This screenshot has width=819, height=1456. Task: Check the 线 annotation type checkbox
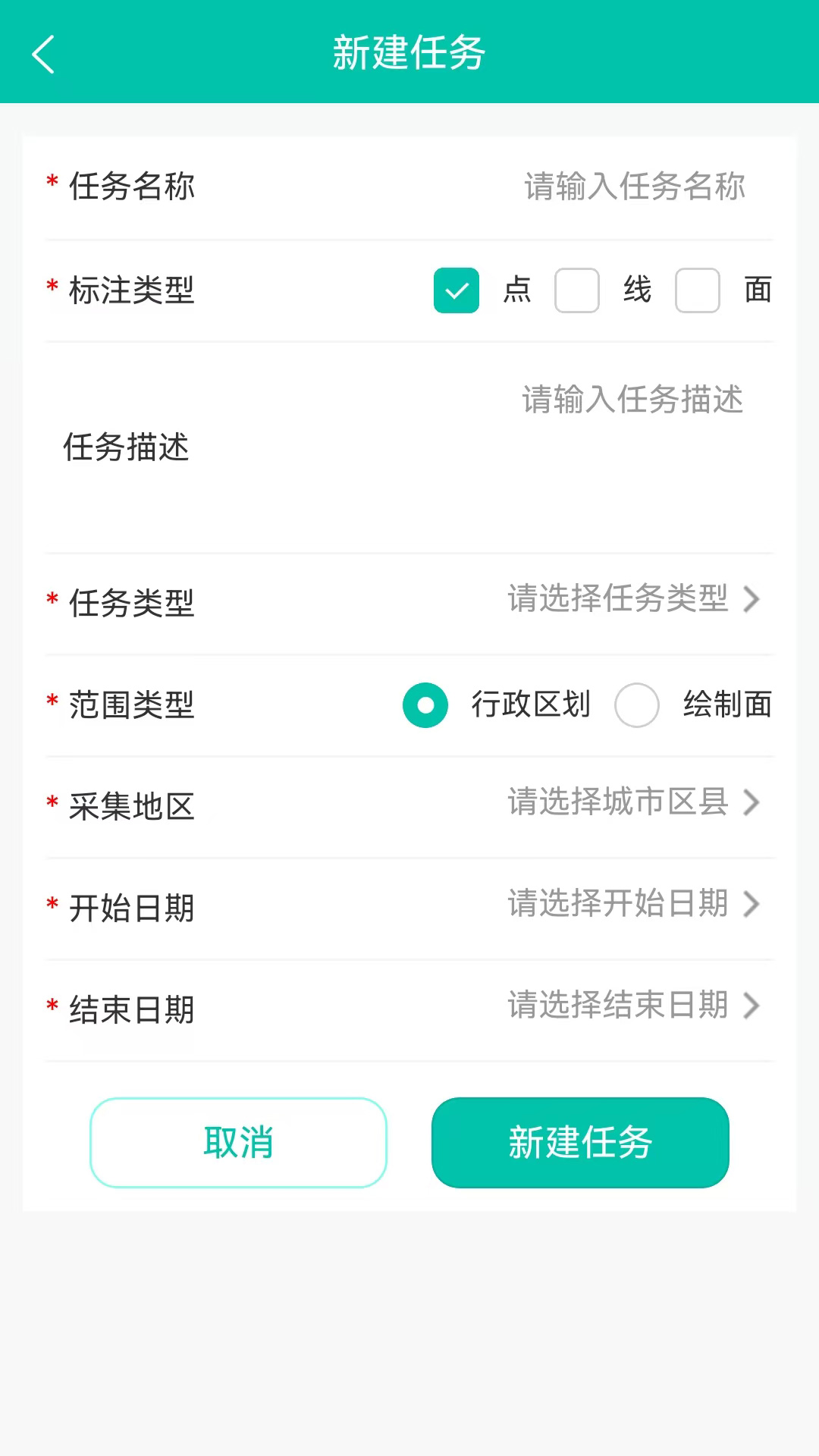pos(577,290)
